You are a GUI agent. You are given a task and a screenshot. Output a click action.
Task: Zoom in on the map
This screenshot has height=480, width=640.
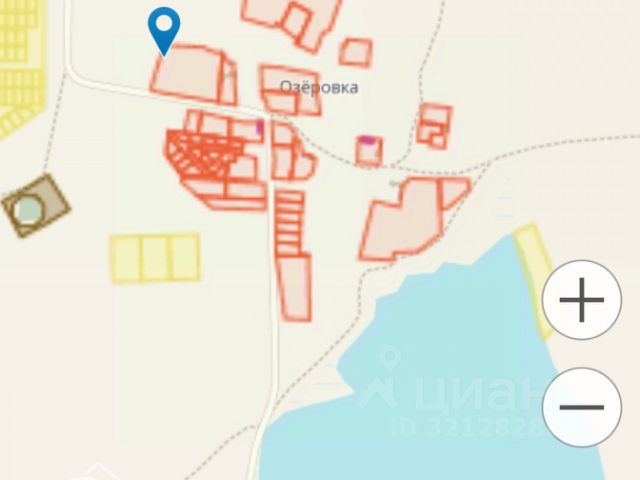pos(581,300)
